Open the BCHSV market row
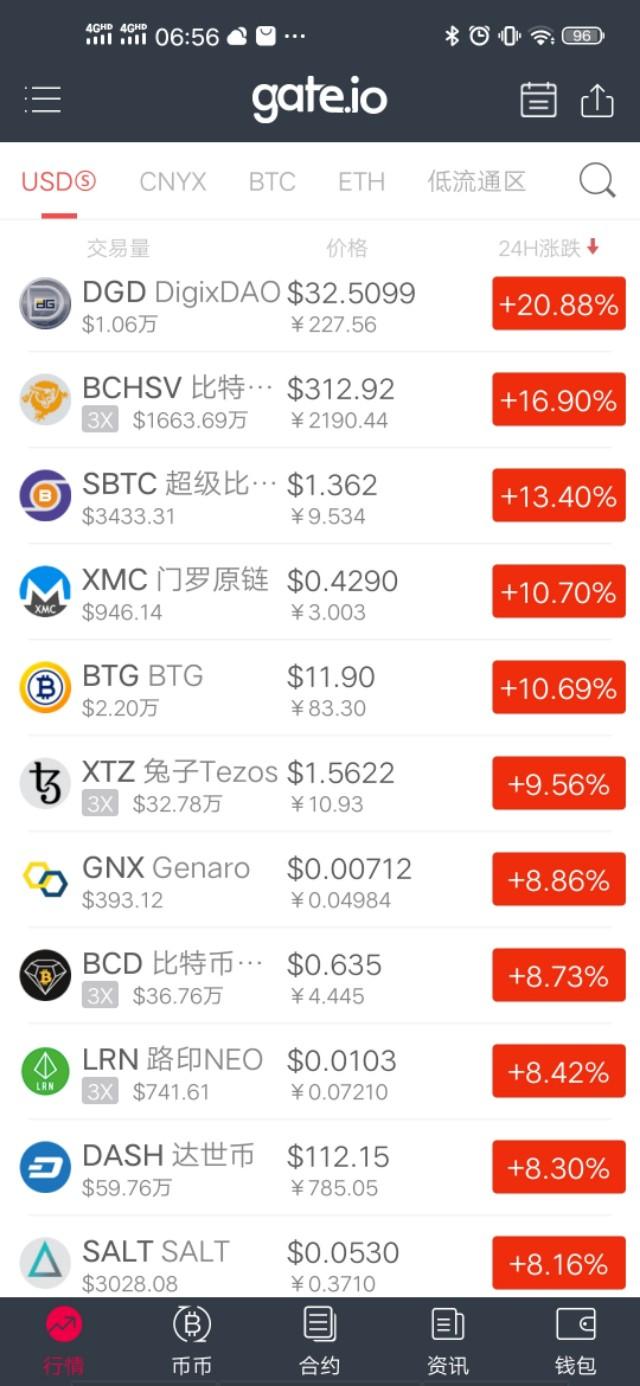The width and height of the screenshot is (640, 1386). [x=320, y=400]
